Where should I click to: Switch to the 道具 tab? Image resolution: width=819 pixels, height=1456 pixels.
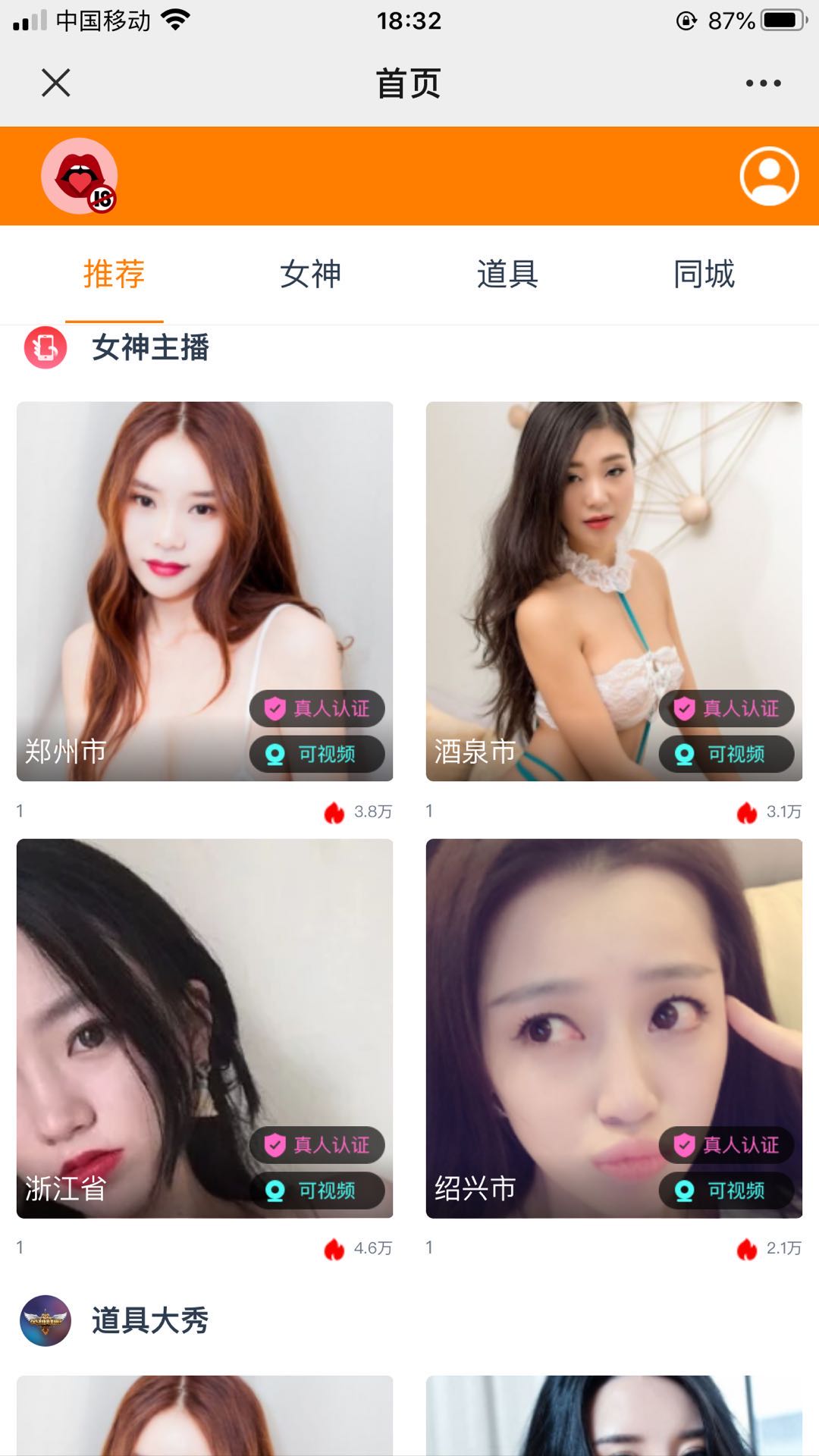(x=507, y=274)
